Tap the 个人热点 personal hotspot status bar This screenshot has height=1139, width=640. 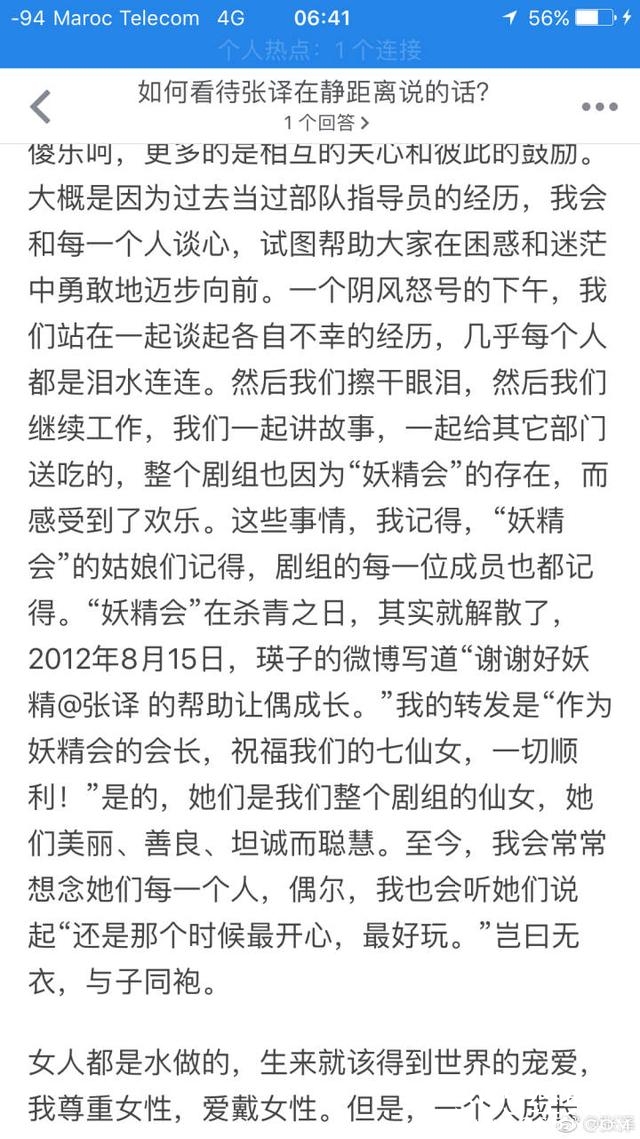tap(320, 48)
